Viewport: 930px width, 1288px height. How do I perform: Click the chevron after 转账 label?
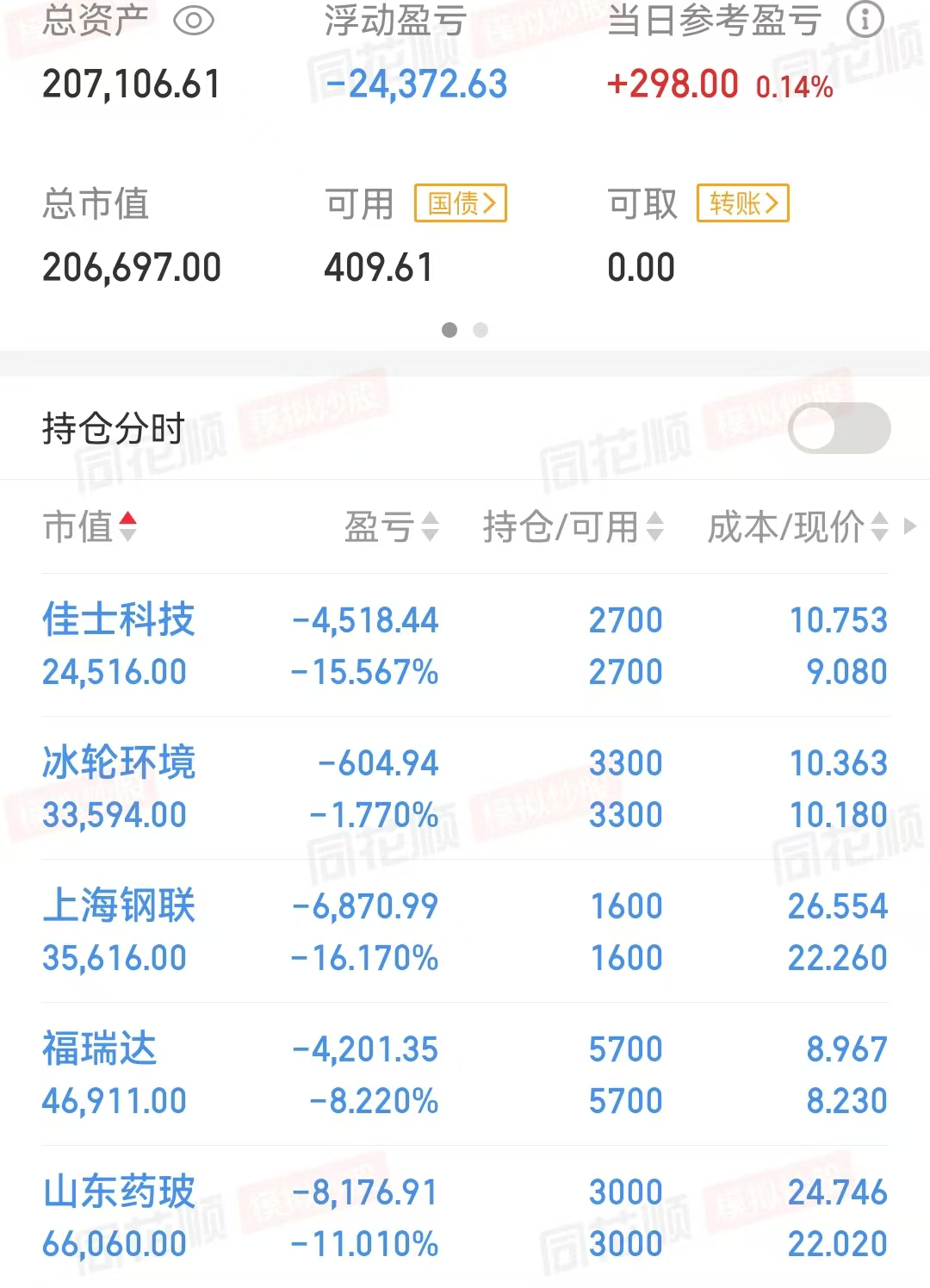[773, 204]
